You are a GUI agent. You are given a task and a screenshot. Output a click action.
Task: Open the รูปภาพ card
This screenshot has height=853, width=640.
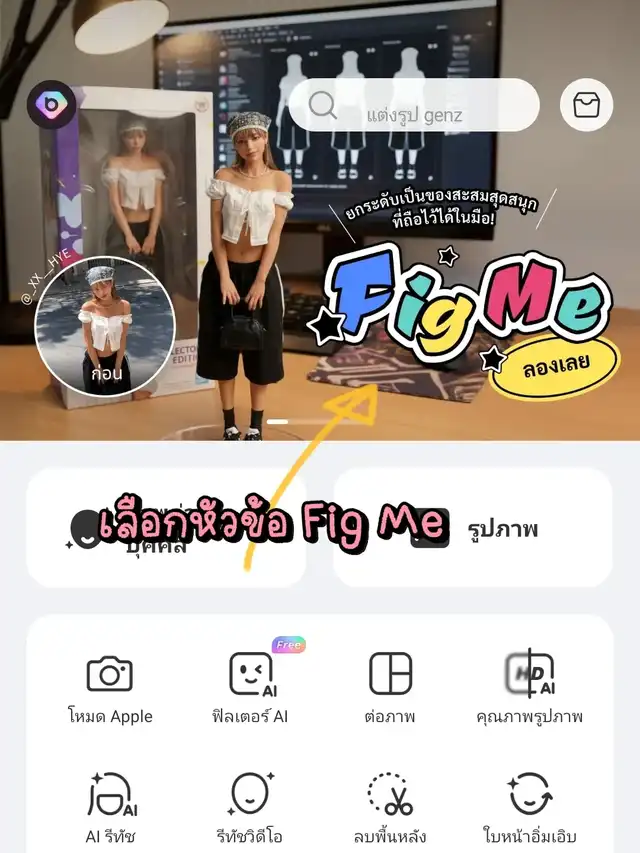pyautogui.click(x=472, y=527)
